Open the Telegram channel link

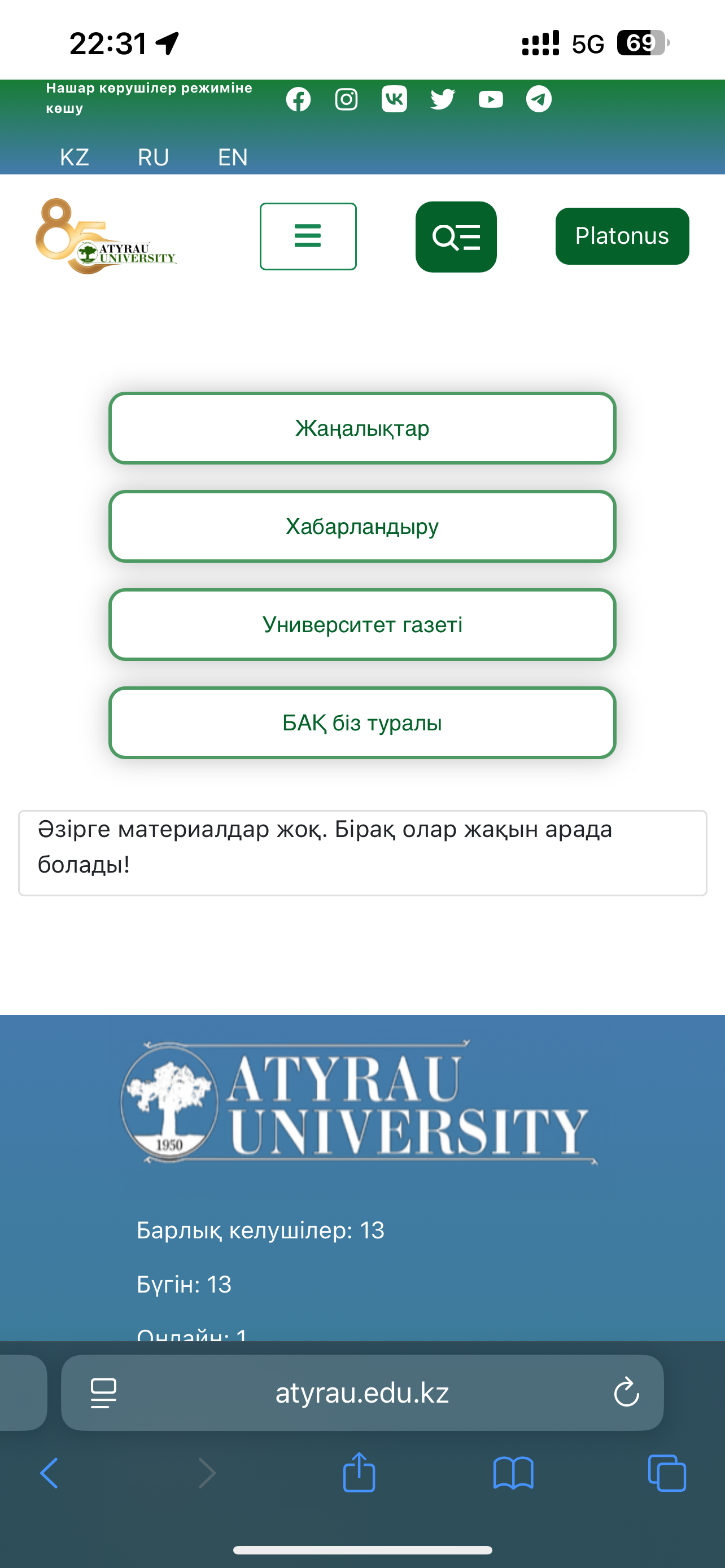[x=539, y=99]
